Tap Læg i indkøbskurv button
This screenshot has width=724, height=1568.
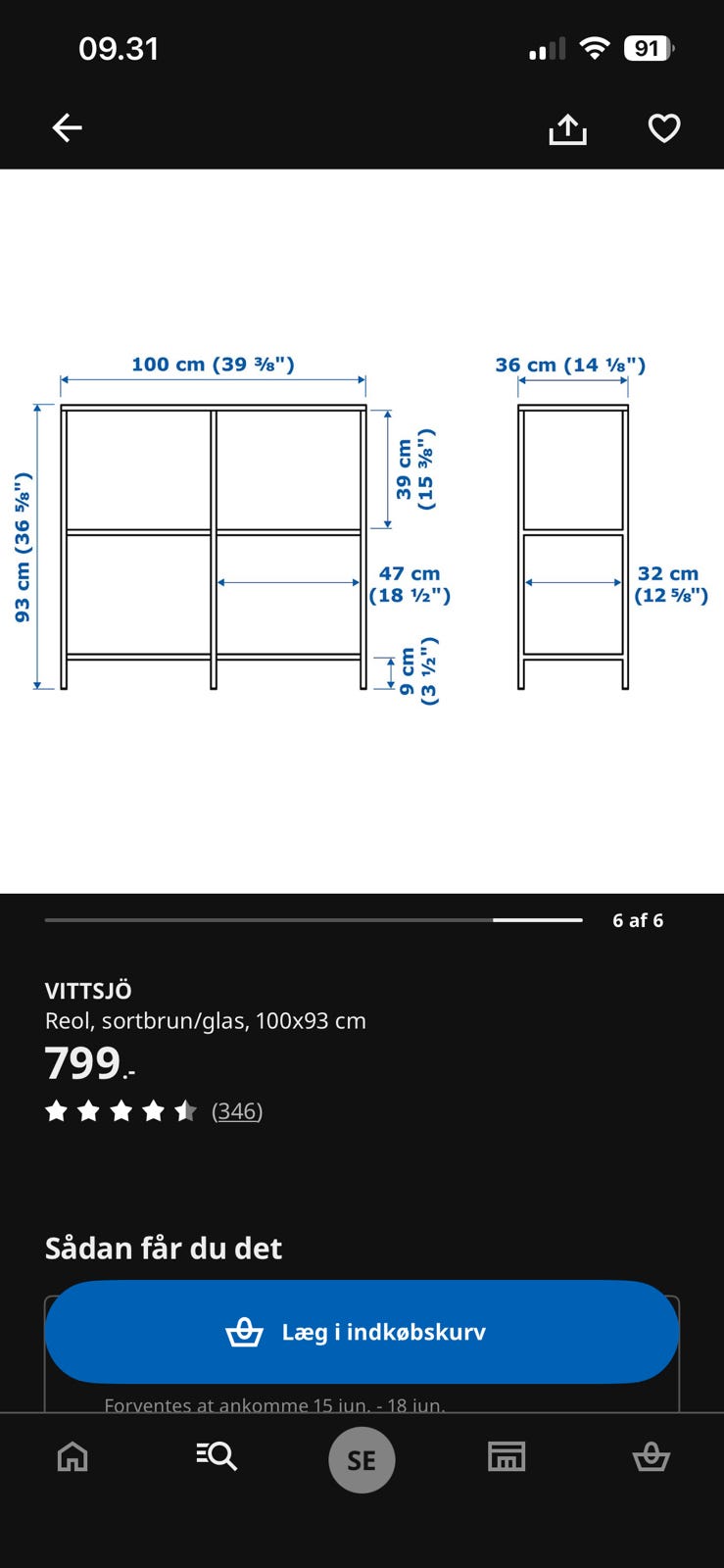(x=362, y=1332)
